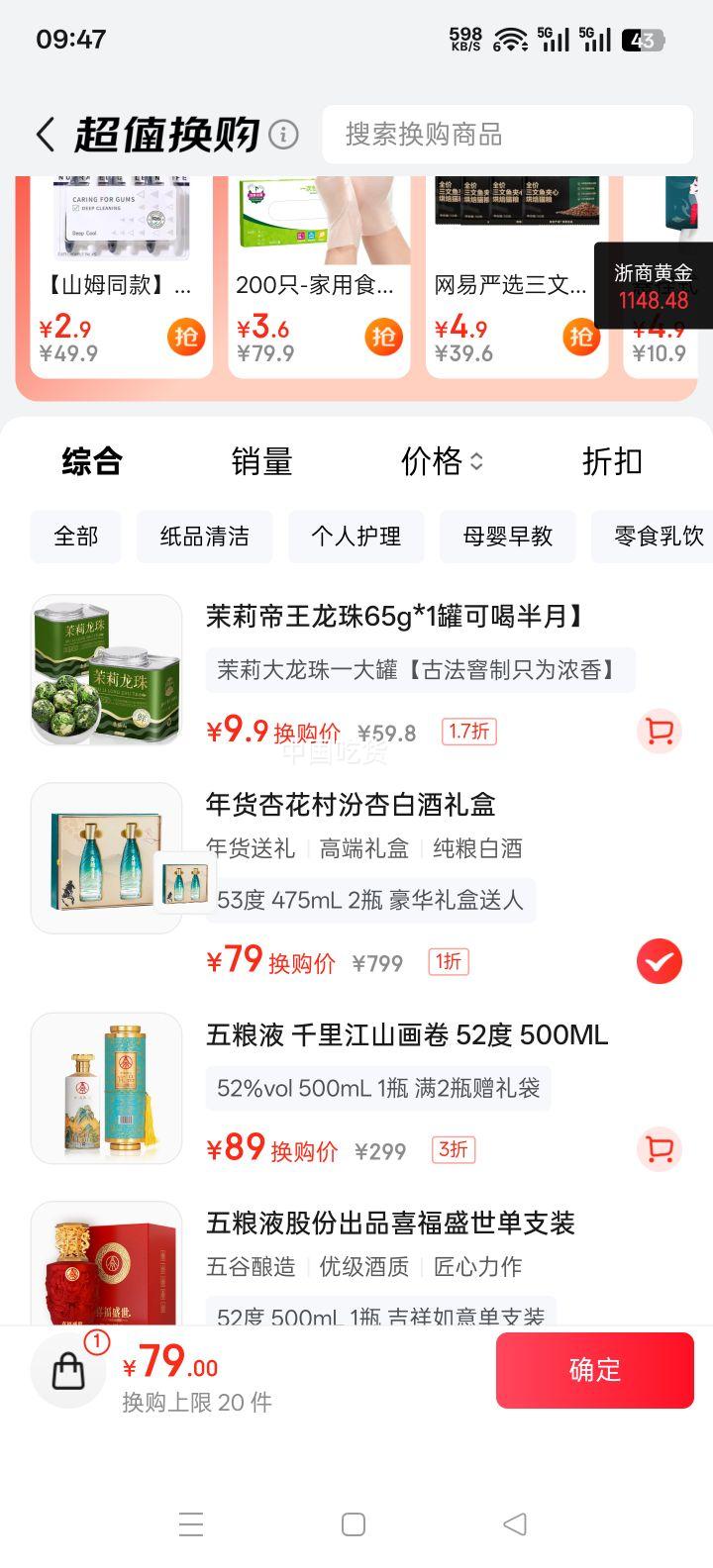Tap the 搜索换购商品 search field

507,135
